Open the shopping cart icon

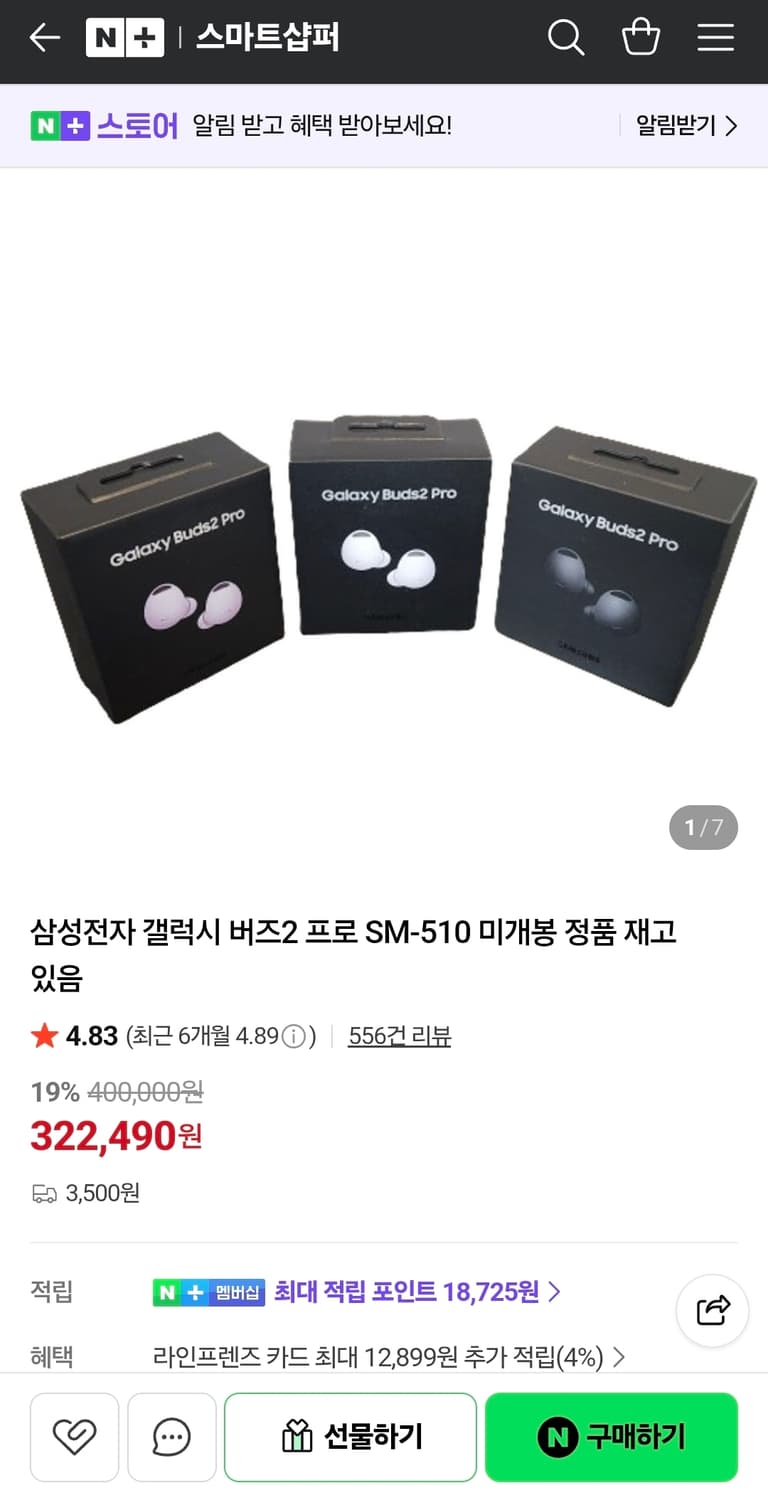pyautogui.click(x=641, y=38)
